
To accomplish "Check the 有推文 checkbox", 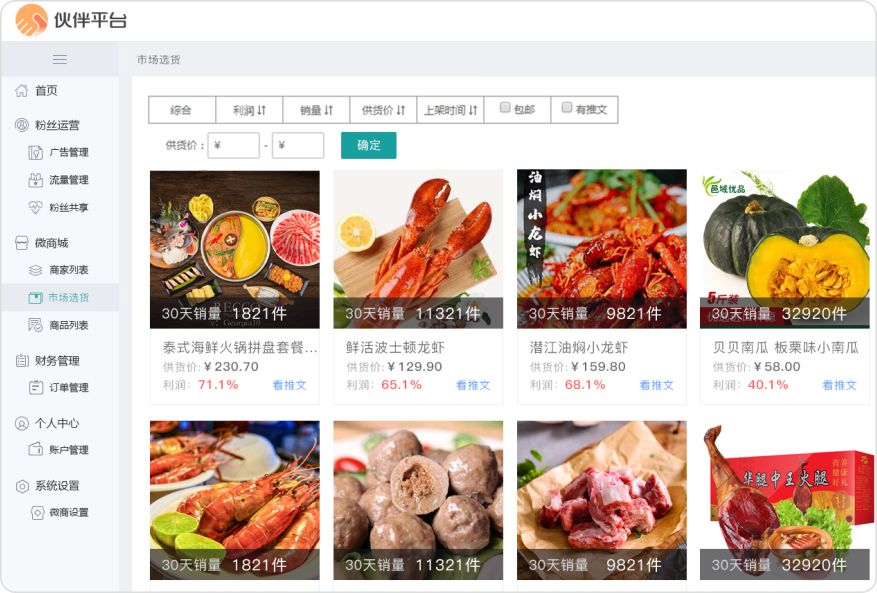I will (x=567, y=108).
